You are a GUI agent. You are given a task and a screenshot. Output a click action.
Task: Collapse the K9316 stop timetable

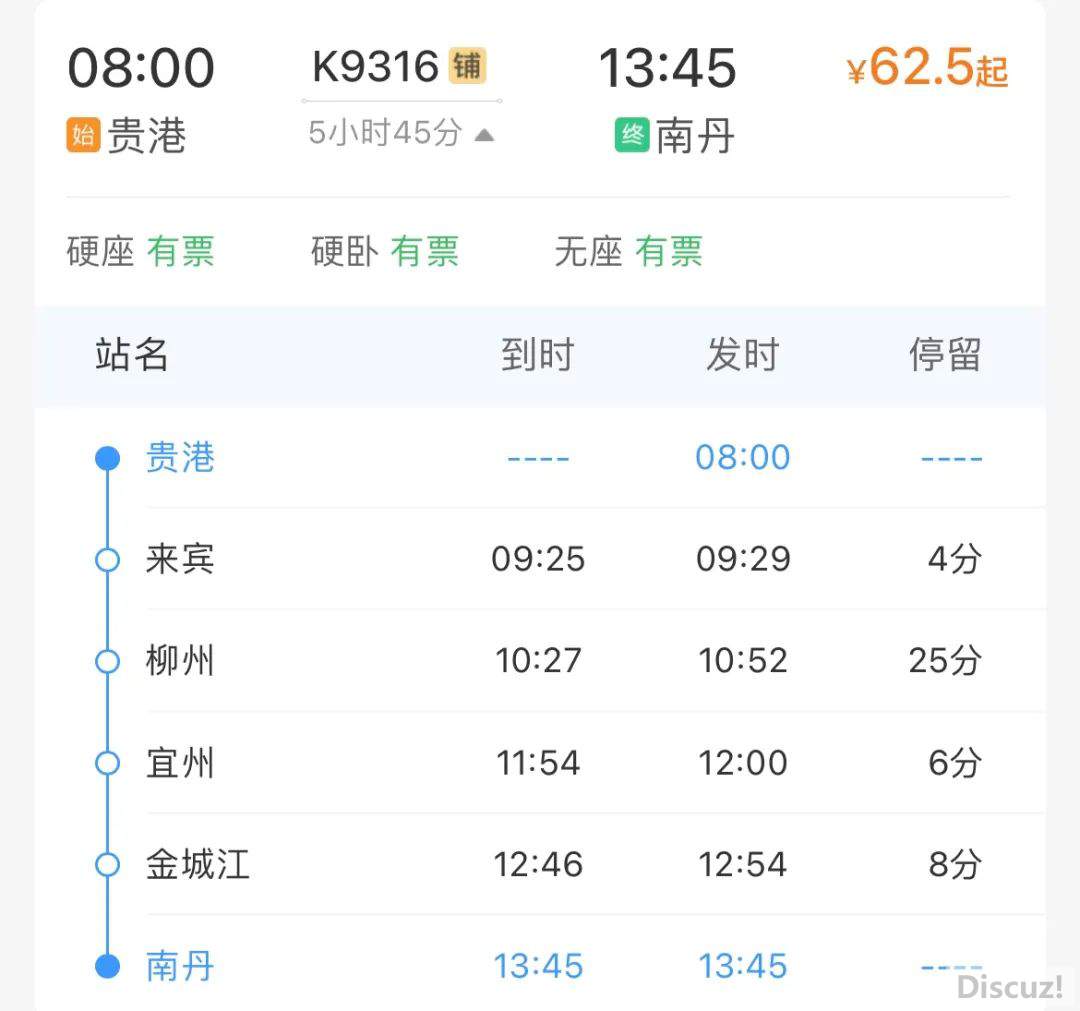[484, 135]
